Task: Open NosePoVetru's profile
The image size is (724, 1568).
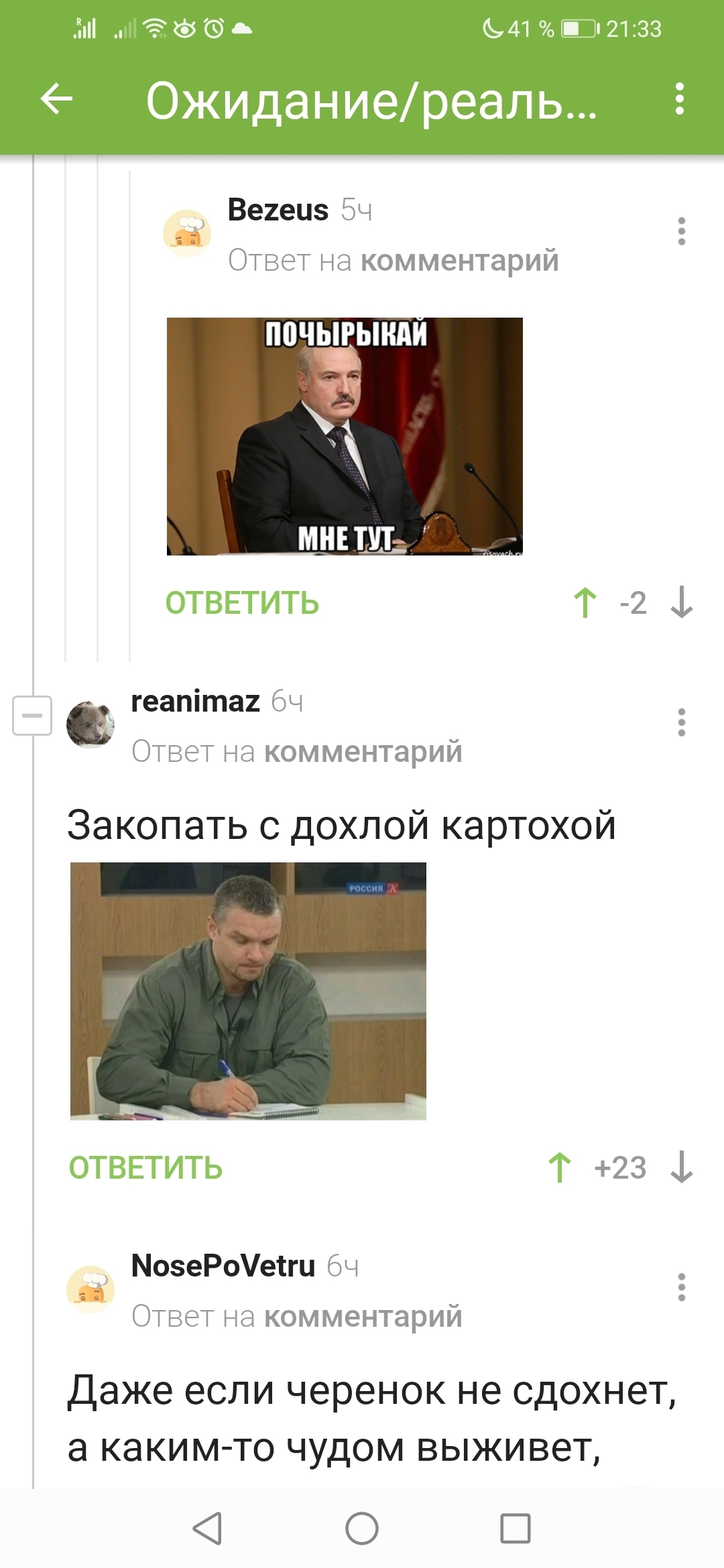Action: (x=223, y=1266)
